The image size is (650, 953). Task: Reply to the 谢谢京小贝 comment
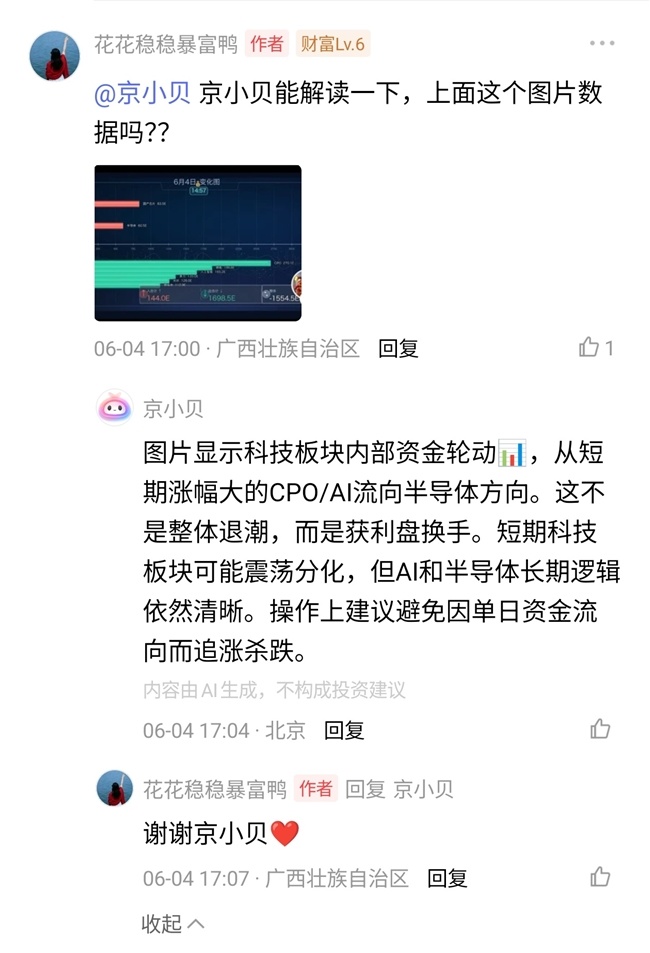(447, 878)
